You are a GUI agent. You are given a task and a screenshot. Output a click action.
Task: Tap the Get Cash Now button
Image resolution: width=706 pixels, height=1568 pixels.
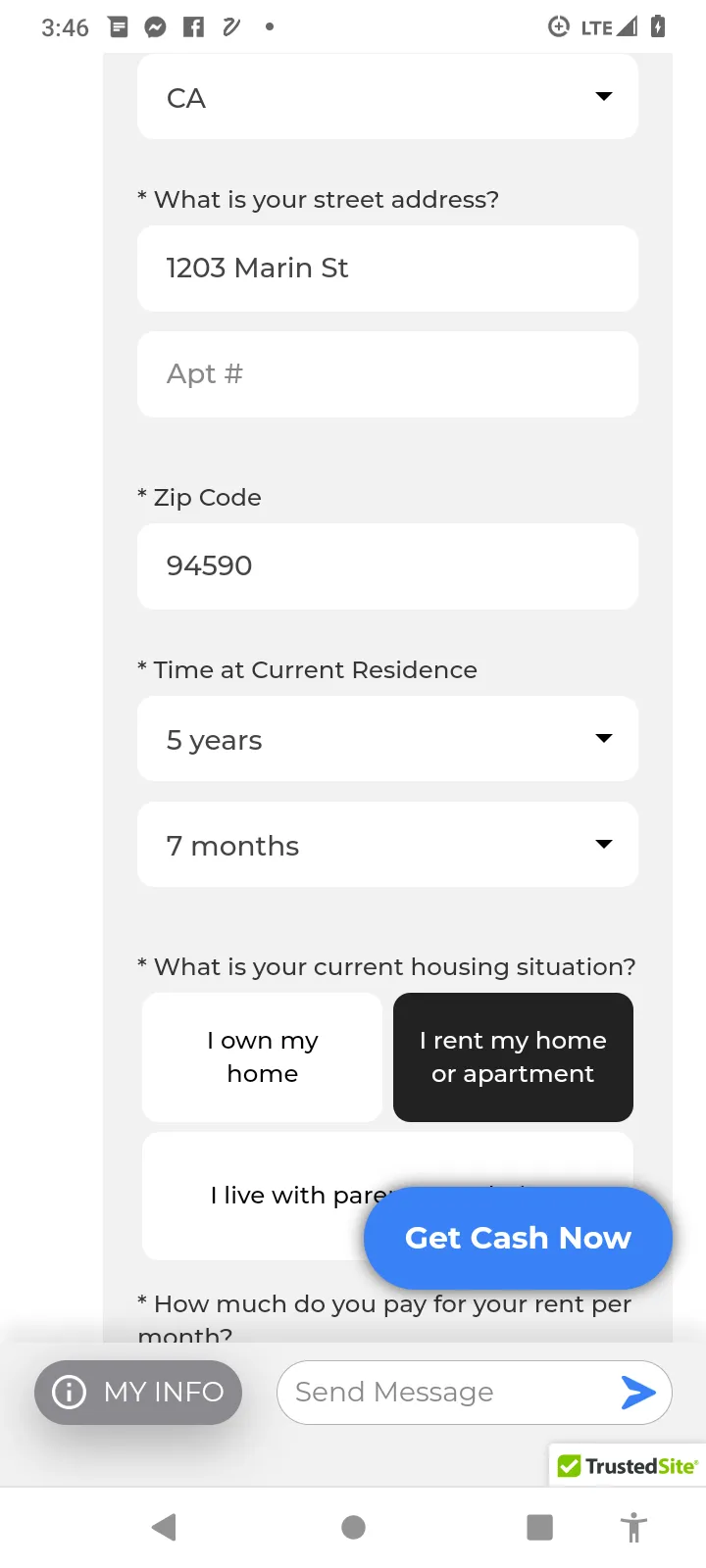[x=518, y=1238]
